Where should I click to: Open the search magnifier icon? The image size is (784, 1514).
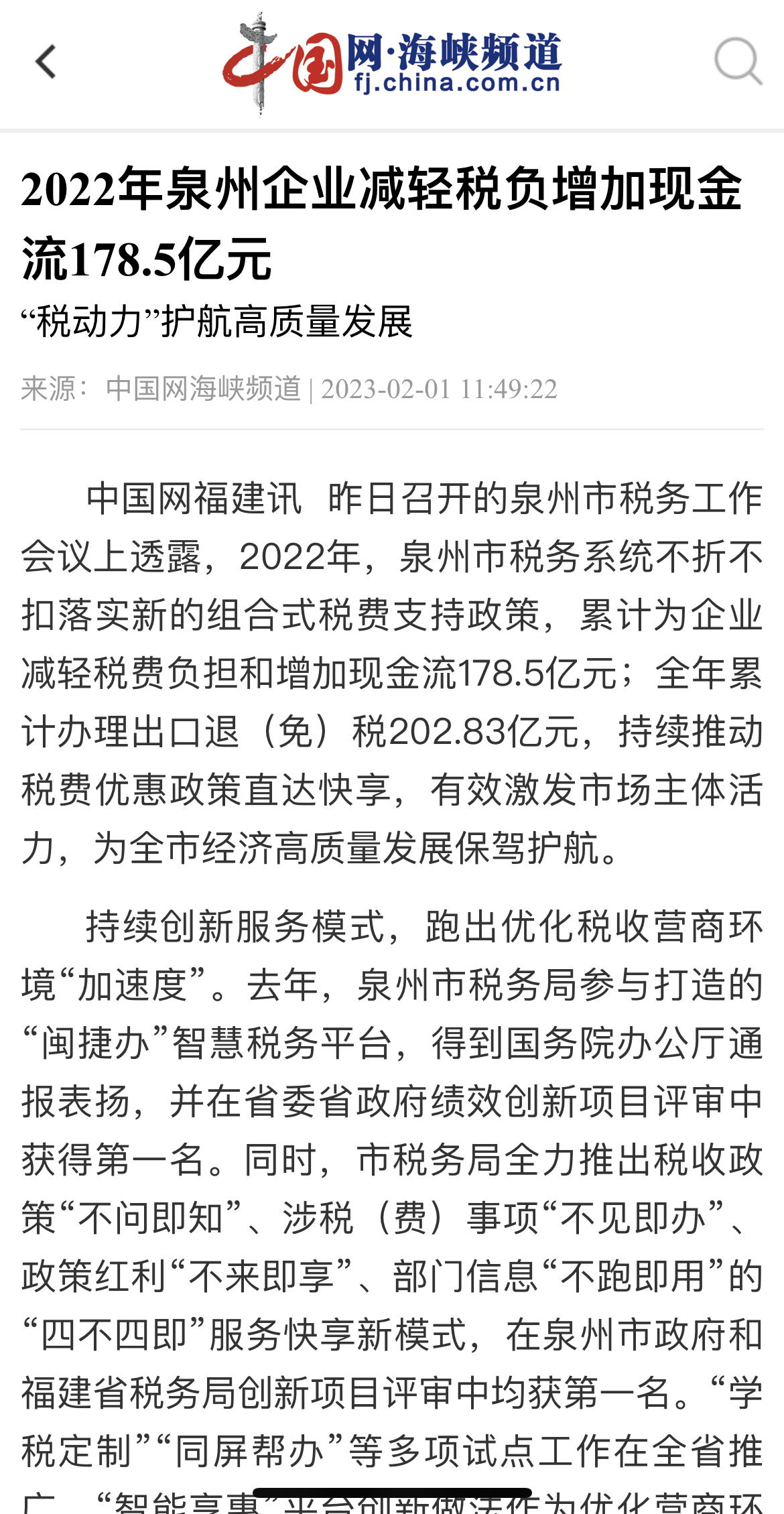[x=738, y=62]
